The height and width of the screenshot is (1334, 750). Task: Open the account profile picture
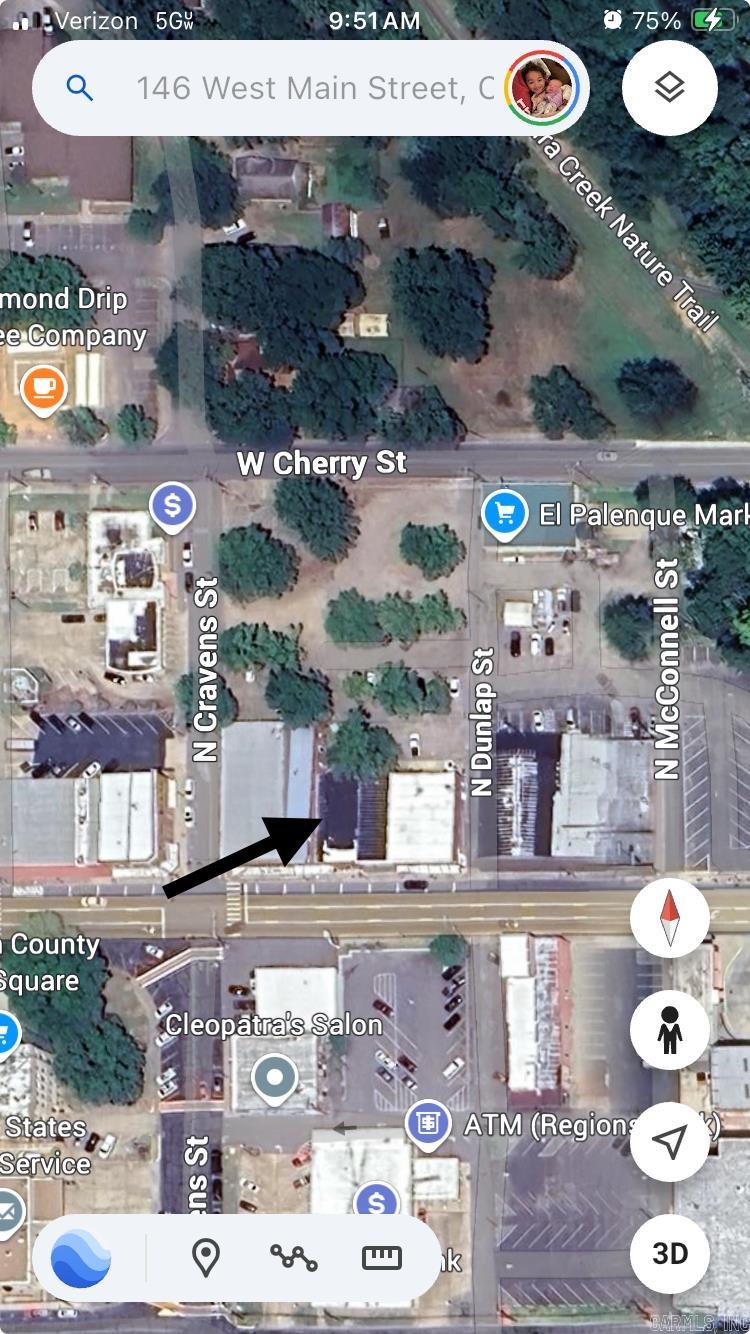pos(542,88)
